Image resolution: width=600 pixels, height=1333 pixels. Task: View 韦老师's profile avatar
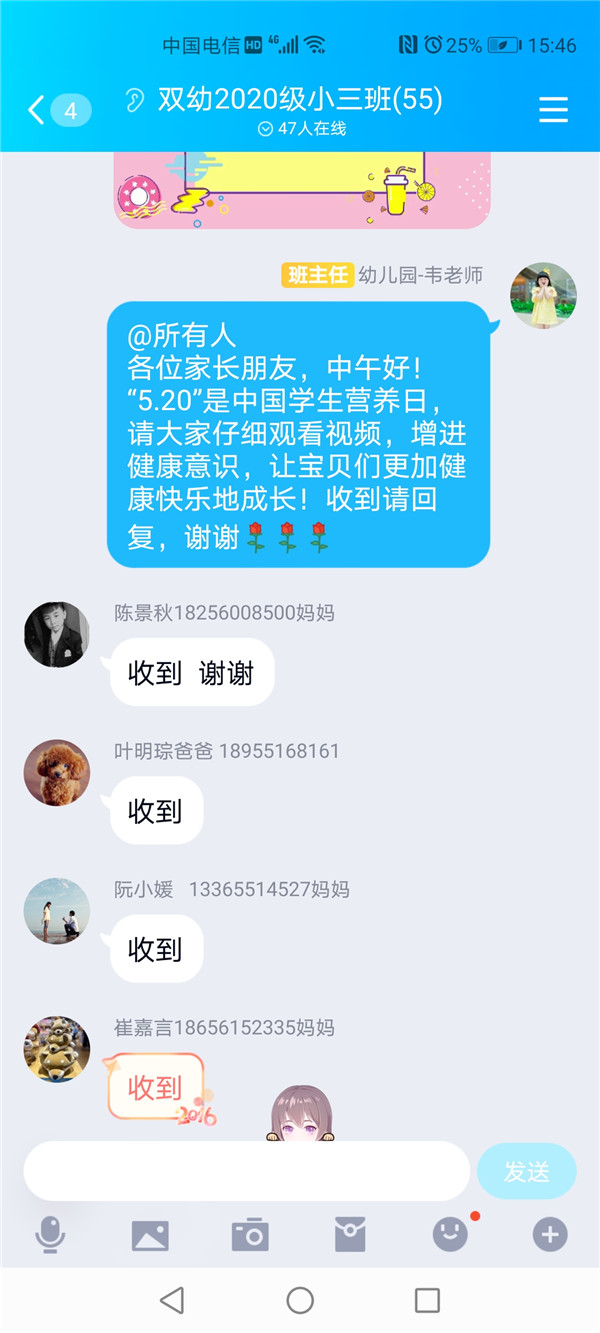click(x=543, y=296)
